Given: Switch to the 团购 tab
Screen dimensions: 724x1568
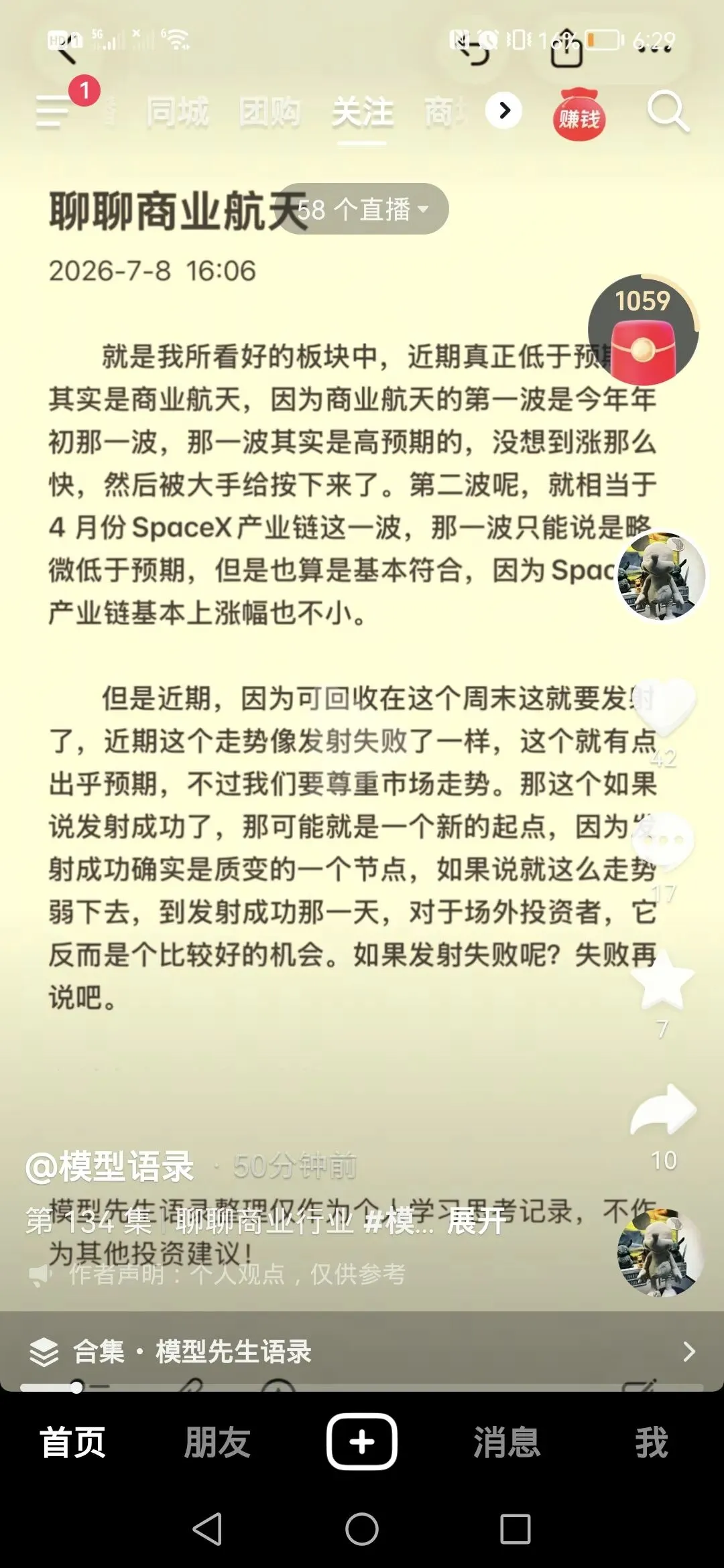Looking at the screenshot, I should (270, 112).
